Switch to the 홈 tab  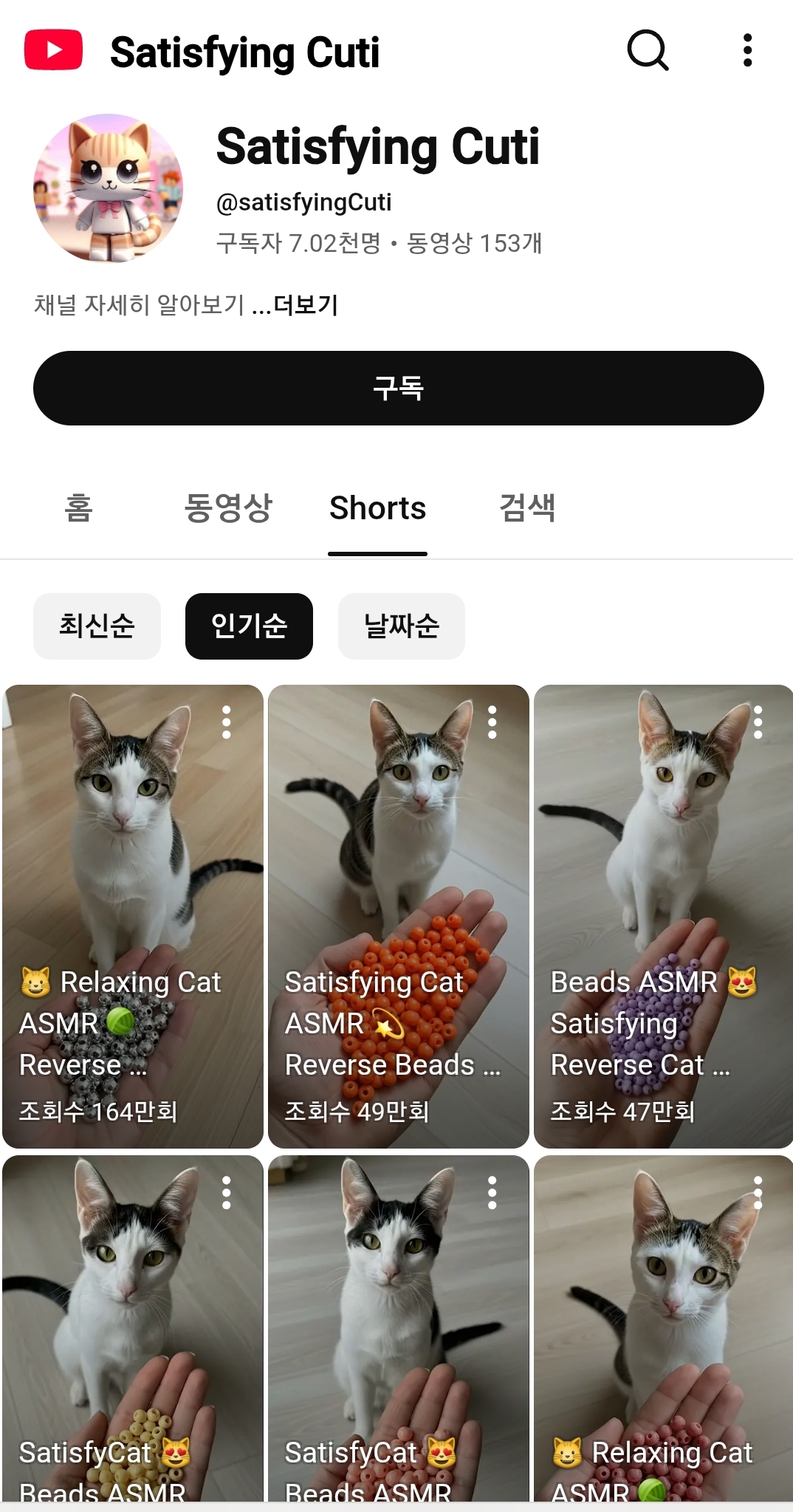point(79,508)
